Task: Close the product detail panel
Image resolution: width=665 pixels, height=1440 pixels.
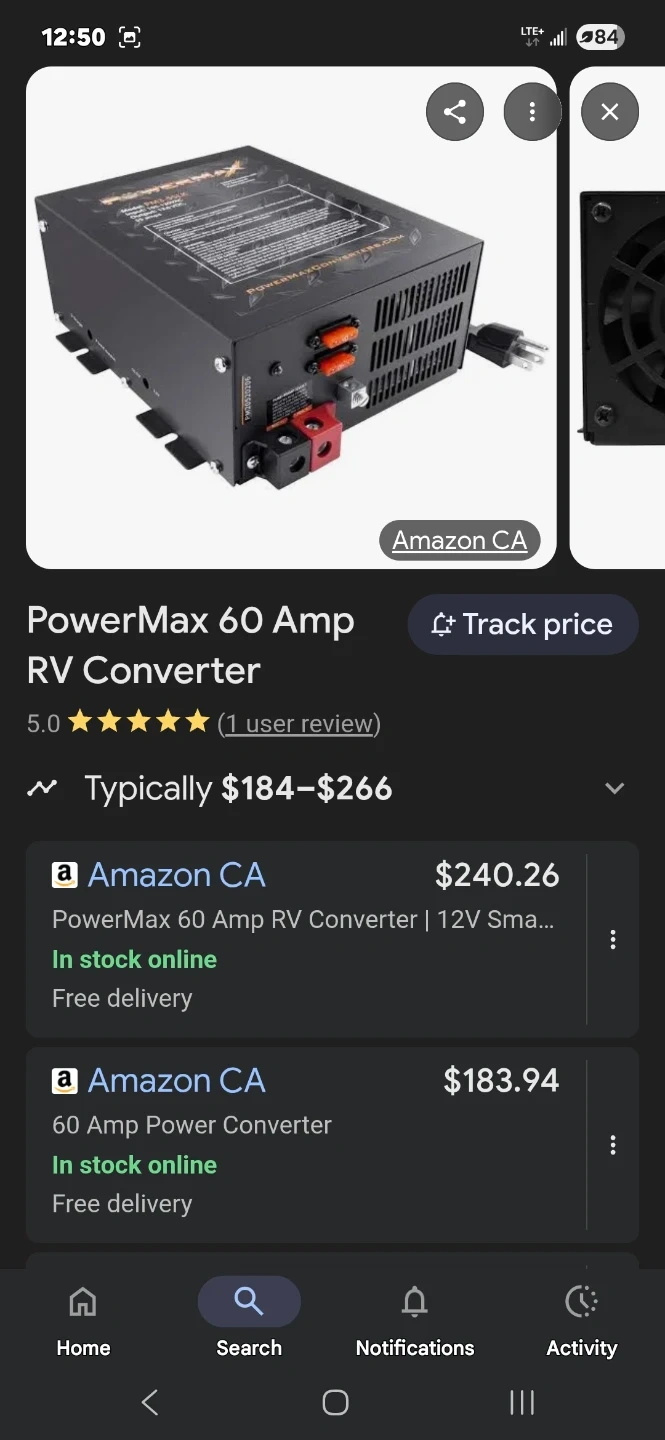Action: (610, 112)
